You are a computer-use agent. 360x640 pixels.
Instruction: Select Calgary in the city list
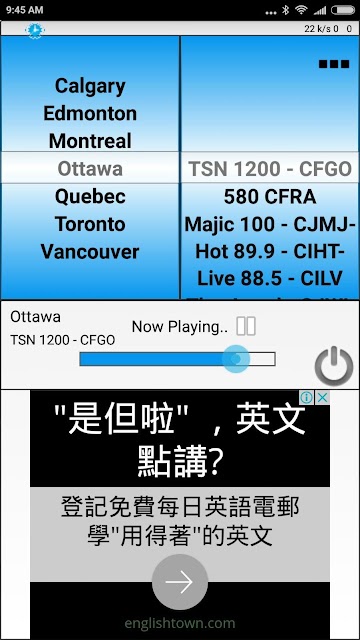(x=90, y=86)
